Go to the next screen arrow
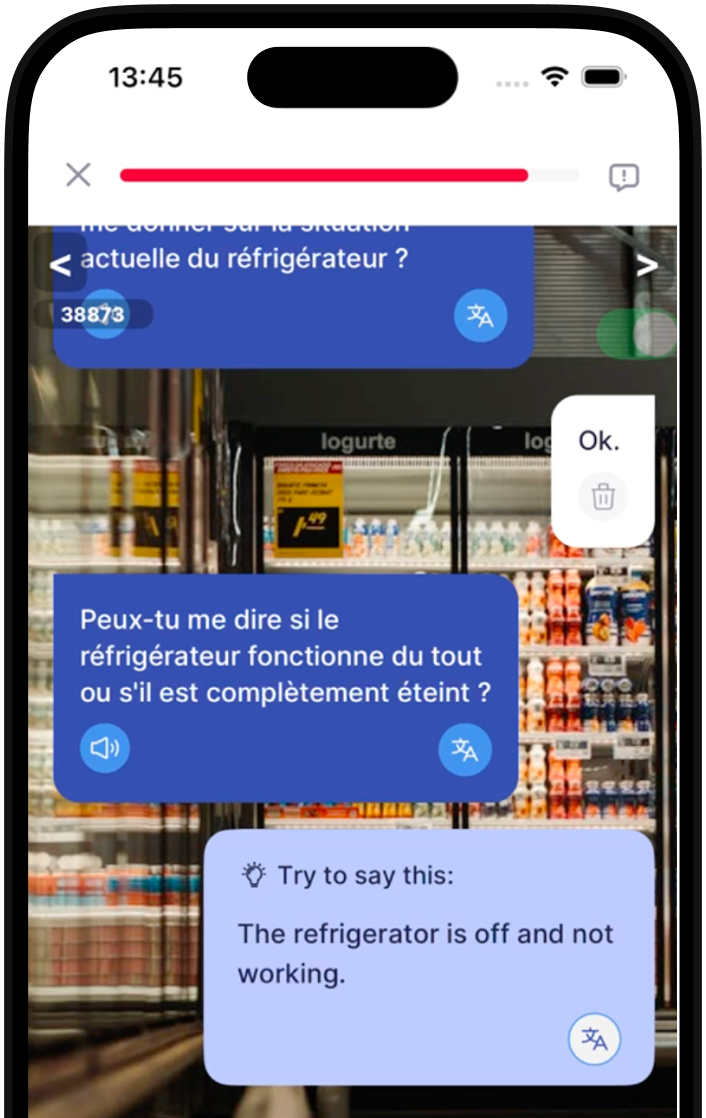This screenshot has width=706, height=1118. 647,265
